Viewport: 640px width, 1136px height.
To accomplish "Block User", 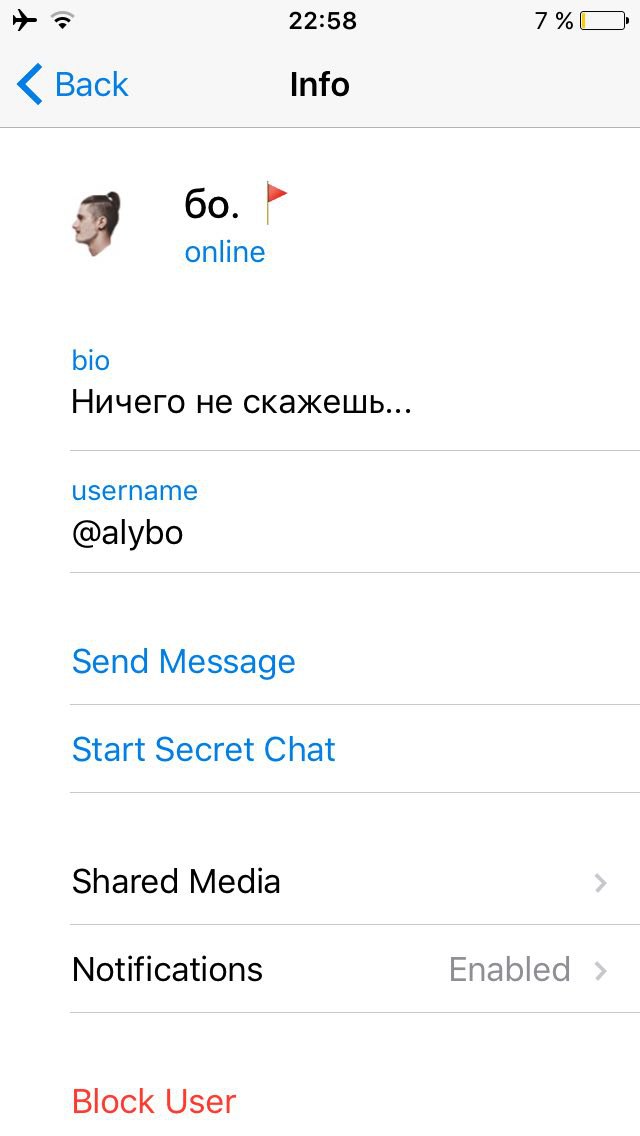I will point(154,1101).
